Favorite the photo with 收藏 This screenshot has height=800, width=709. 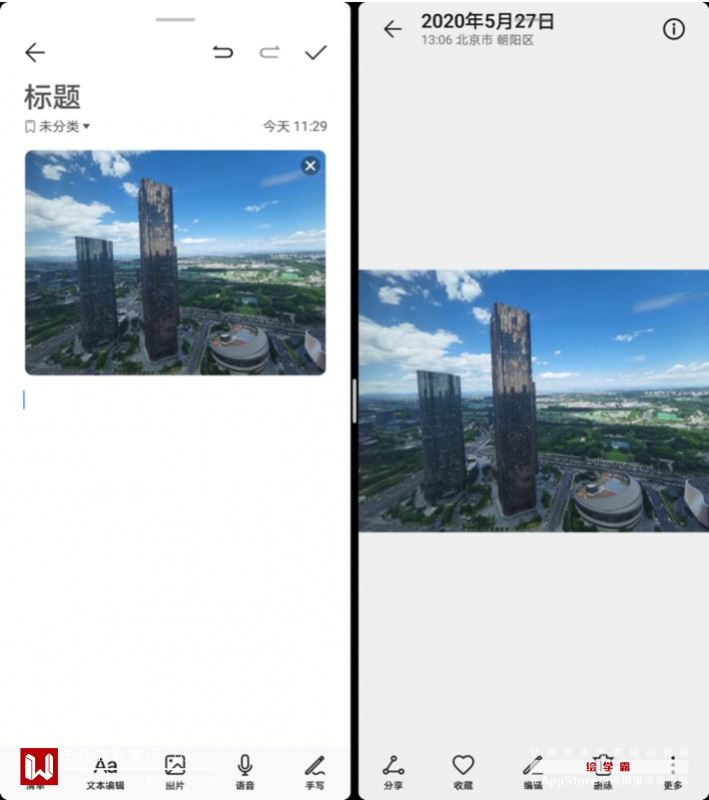click(463, 770)
